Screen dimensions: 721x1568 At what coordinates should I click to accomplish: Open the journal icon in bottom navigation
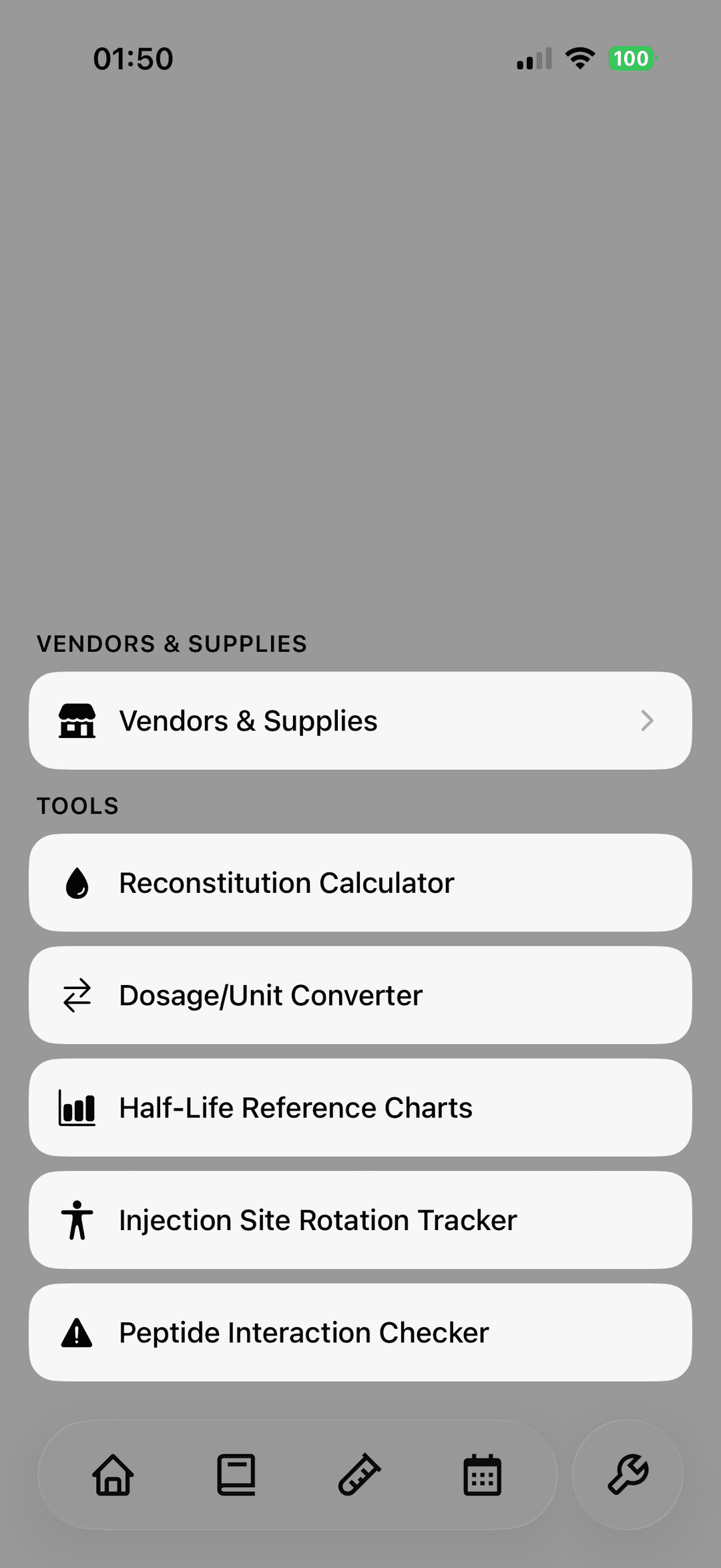tap(236, 1476)
